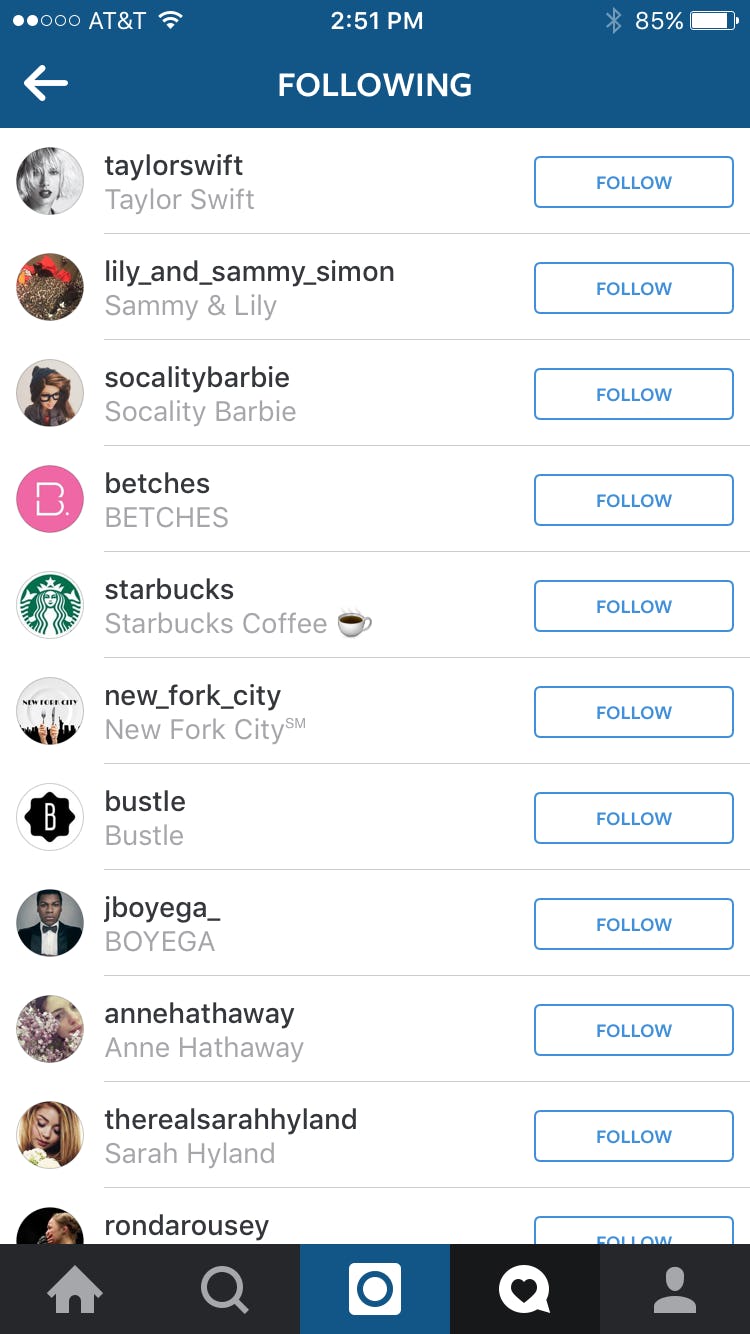The image size is (750, 1334).
Task: Switch to the Activity heart tab
Action: (x=524, y=1290)
